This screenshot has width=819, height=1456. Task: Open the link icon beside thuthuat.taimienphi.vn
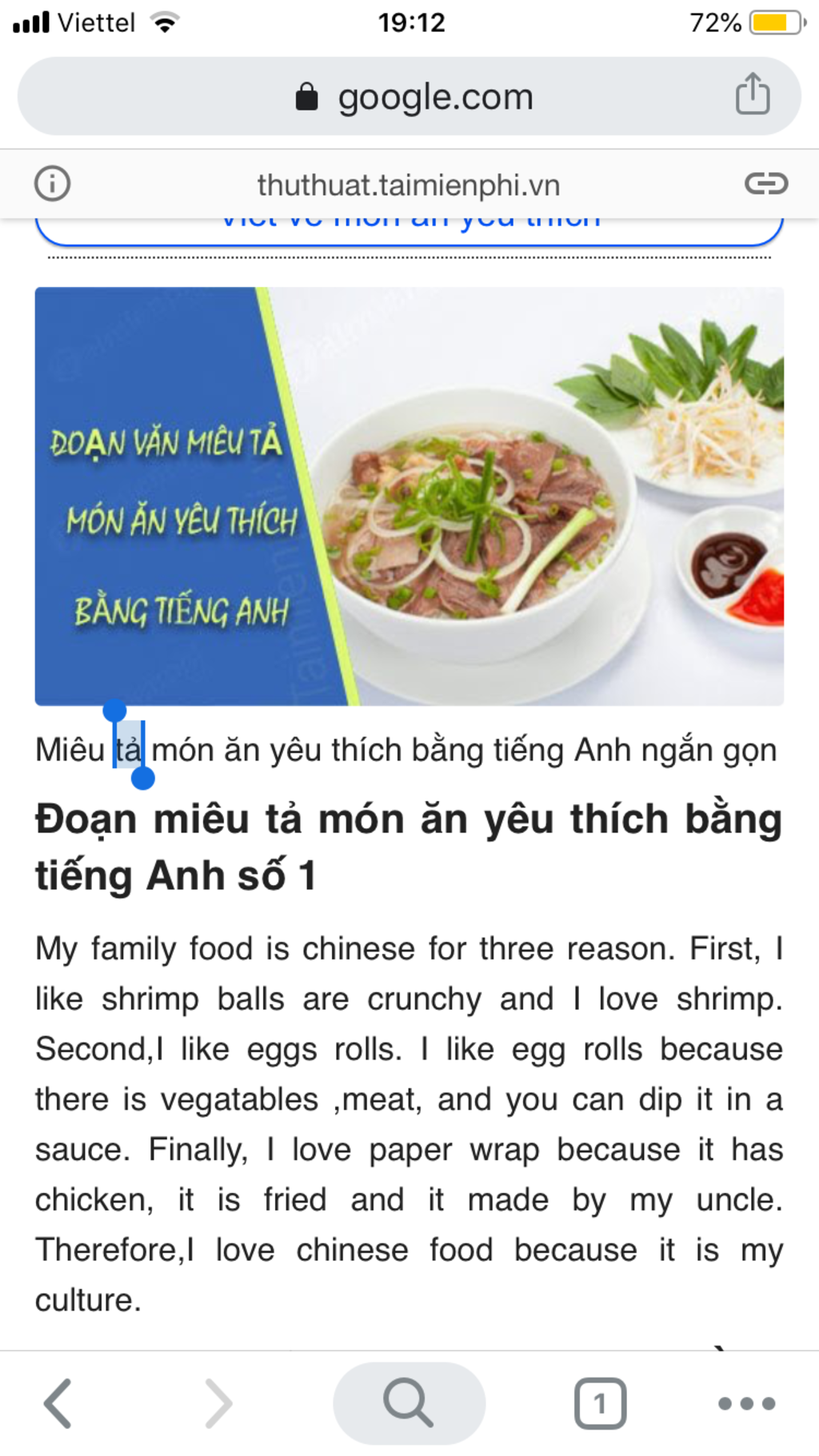[765, 184]
